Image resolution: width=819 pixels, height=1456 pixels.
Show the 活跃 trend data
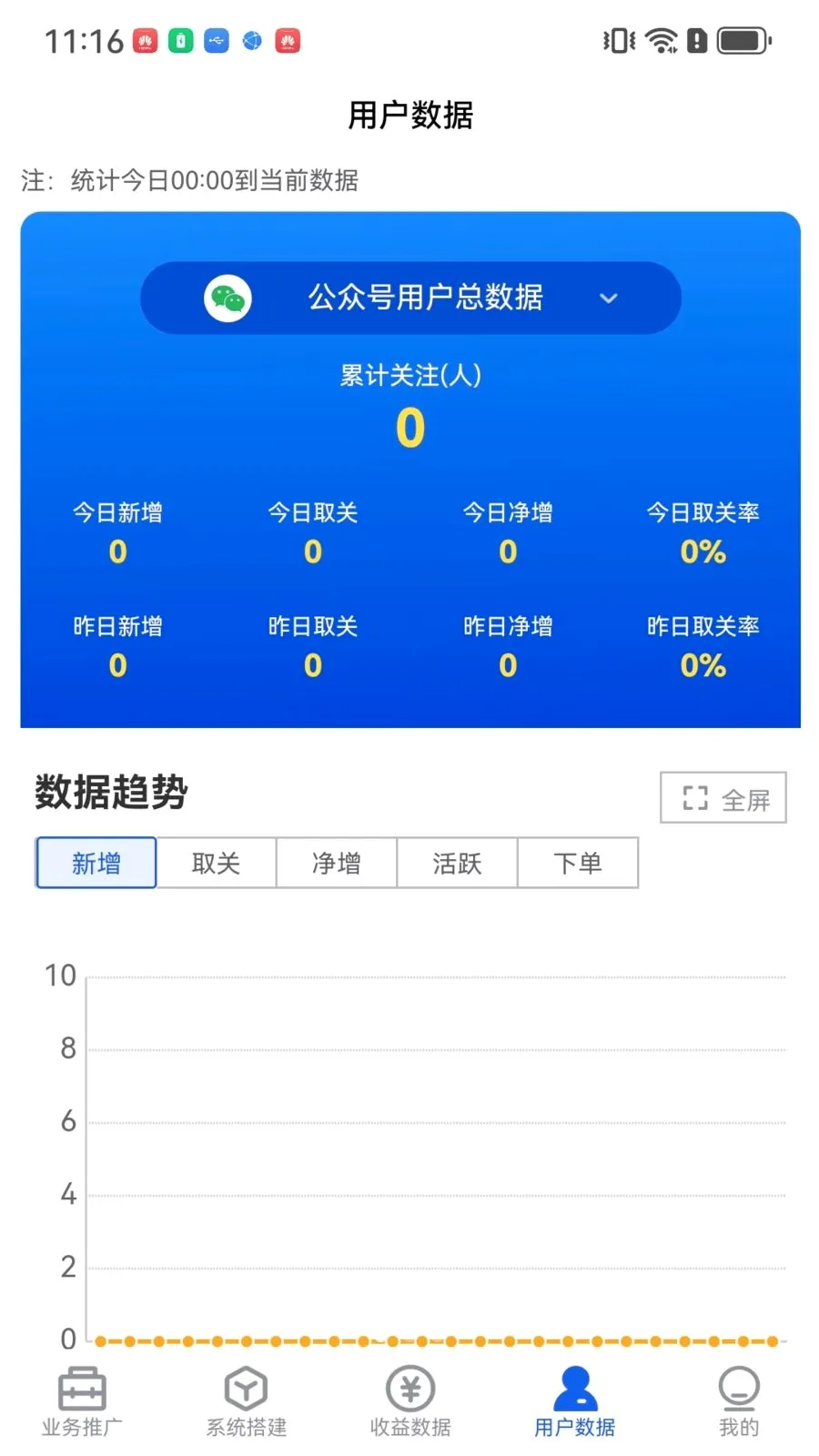click(457, 863)
